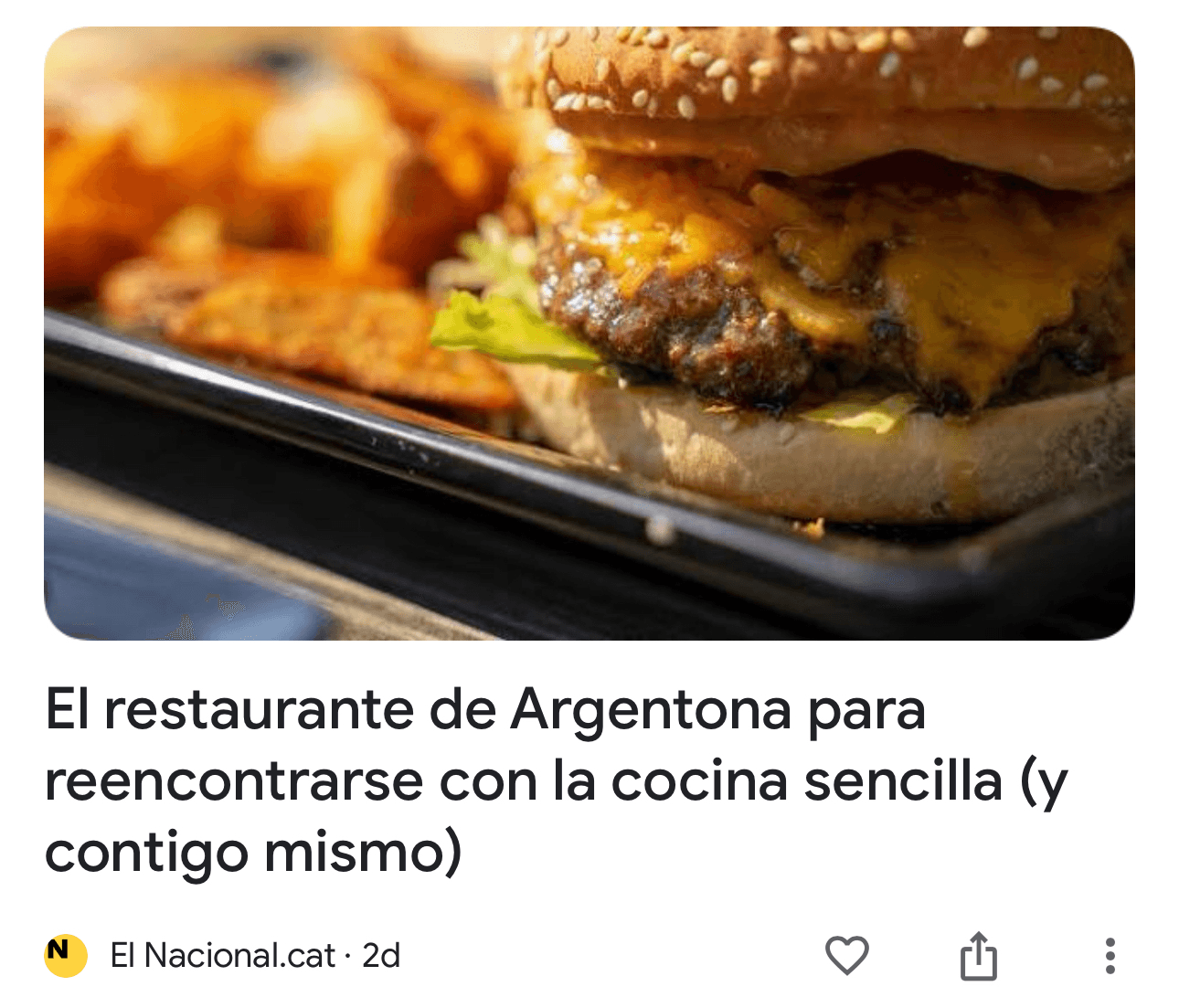Open the article's three-dot overflow menu
Viewport: 1179px width, 1008px height.
pos(1110,956)
